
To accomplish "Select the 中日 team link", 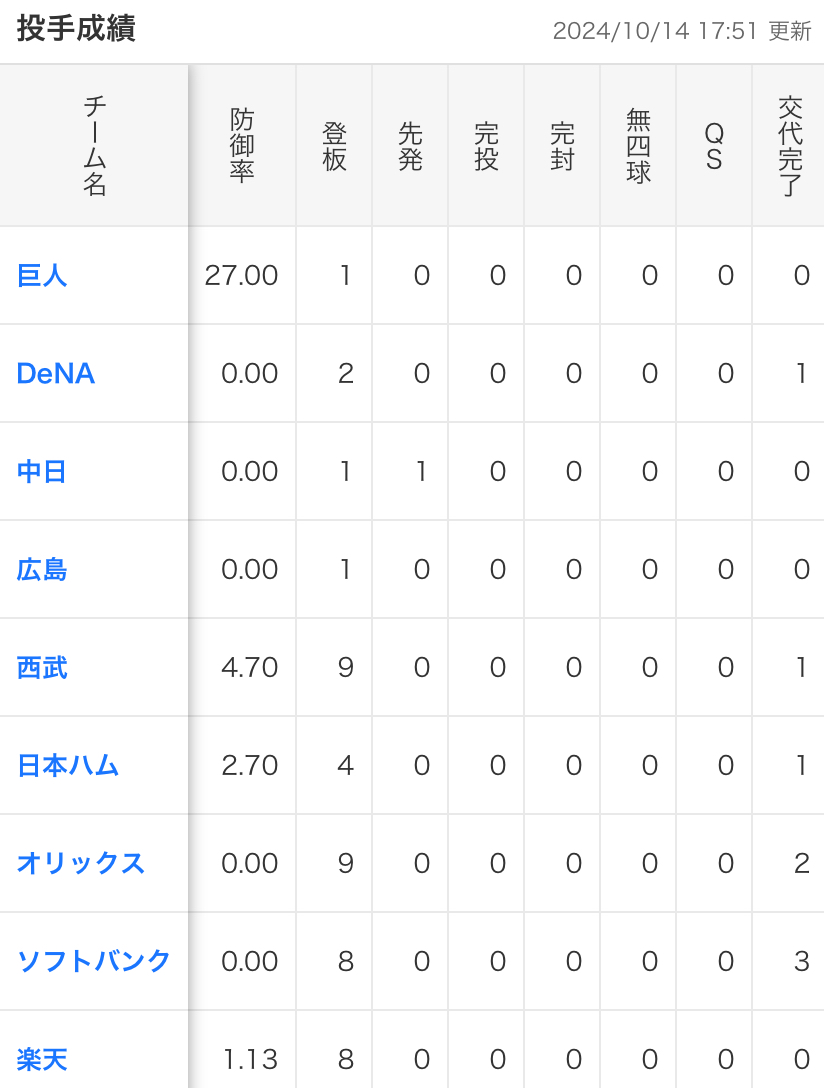I will coord(42,472).
